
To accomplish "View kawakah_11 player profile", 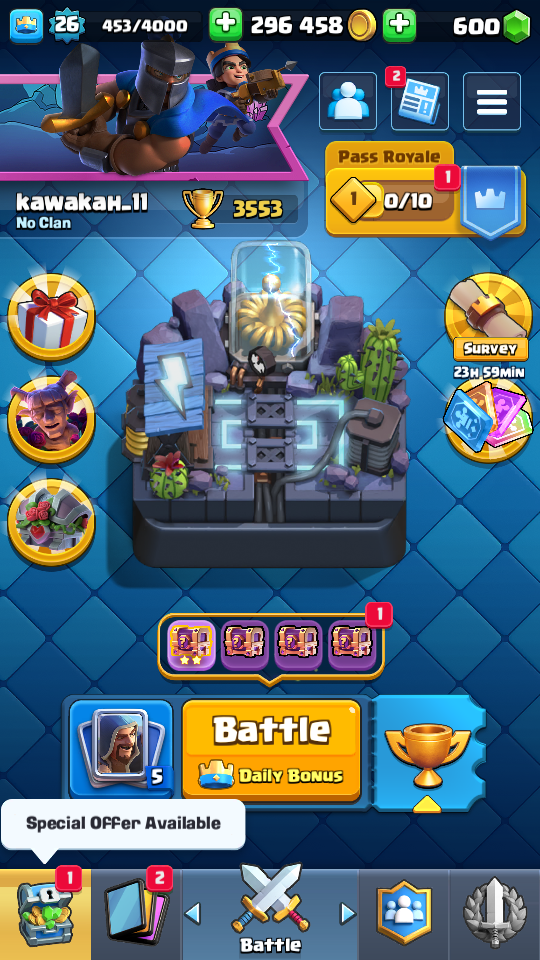I will tap(80, 202).
